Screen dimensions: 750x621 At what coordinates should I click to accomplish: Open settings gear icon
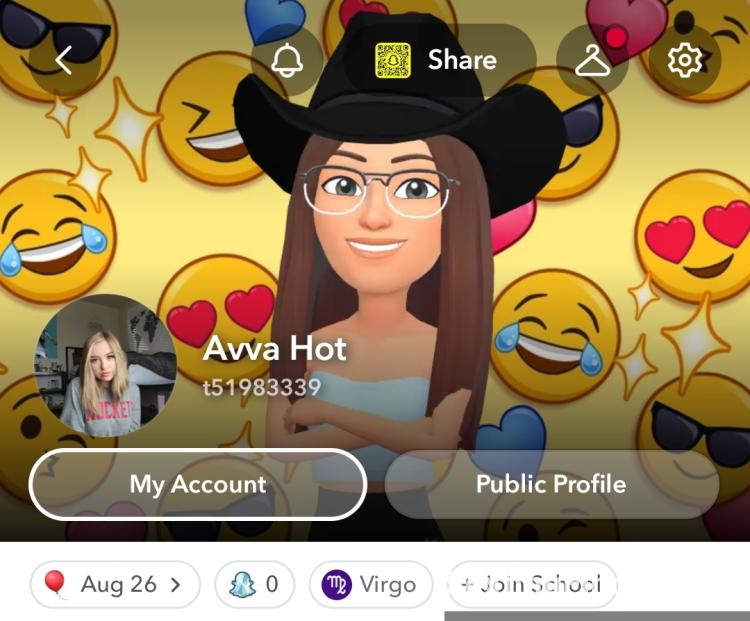tap(685, 61)
